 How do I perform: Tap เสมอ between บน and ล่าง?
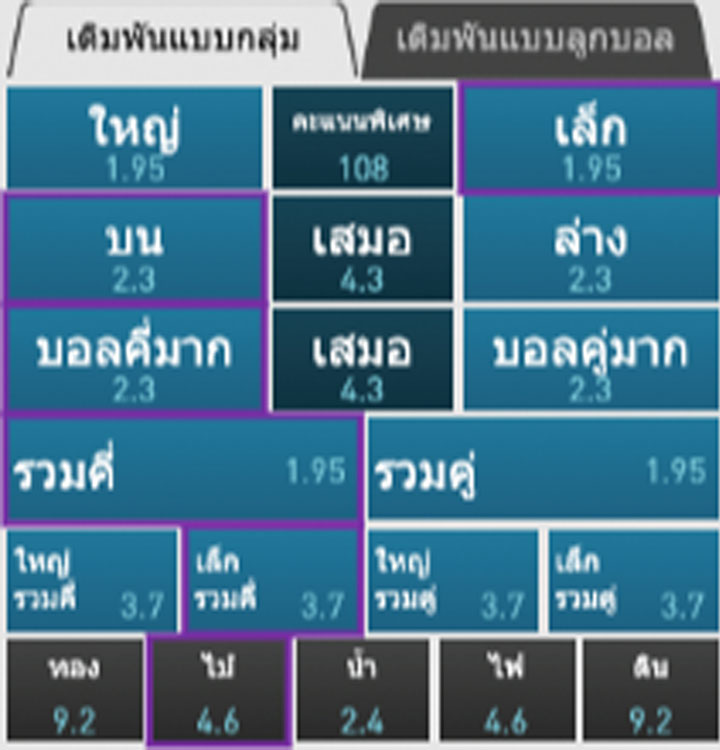[361, 249]
